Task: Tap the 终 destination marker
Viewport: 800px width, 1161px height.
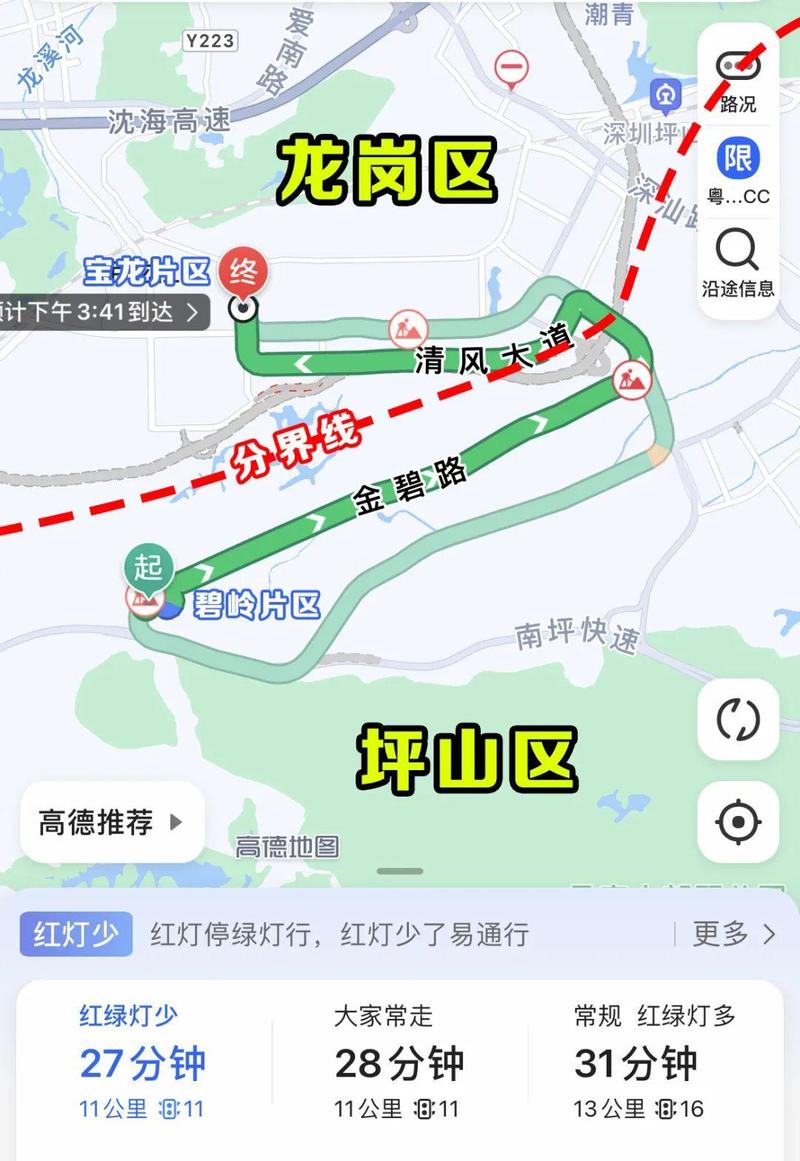Action: pyautogui.click(x=243, y=271)
